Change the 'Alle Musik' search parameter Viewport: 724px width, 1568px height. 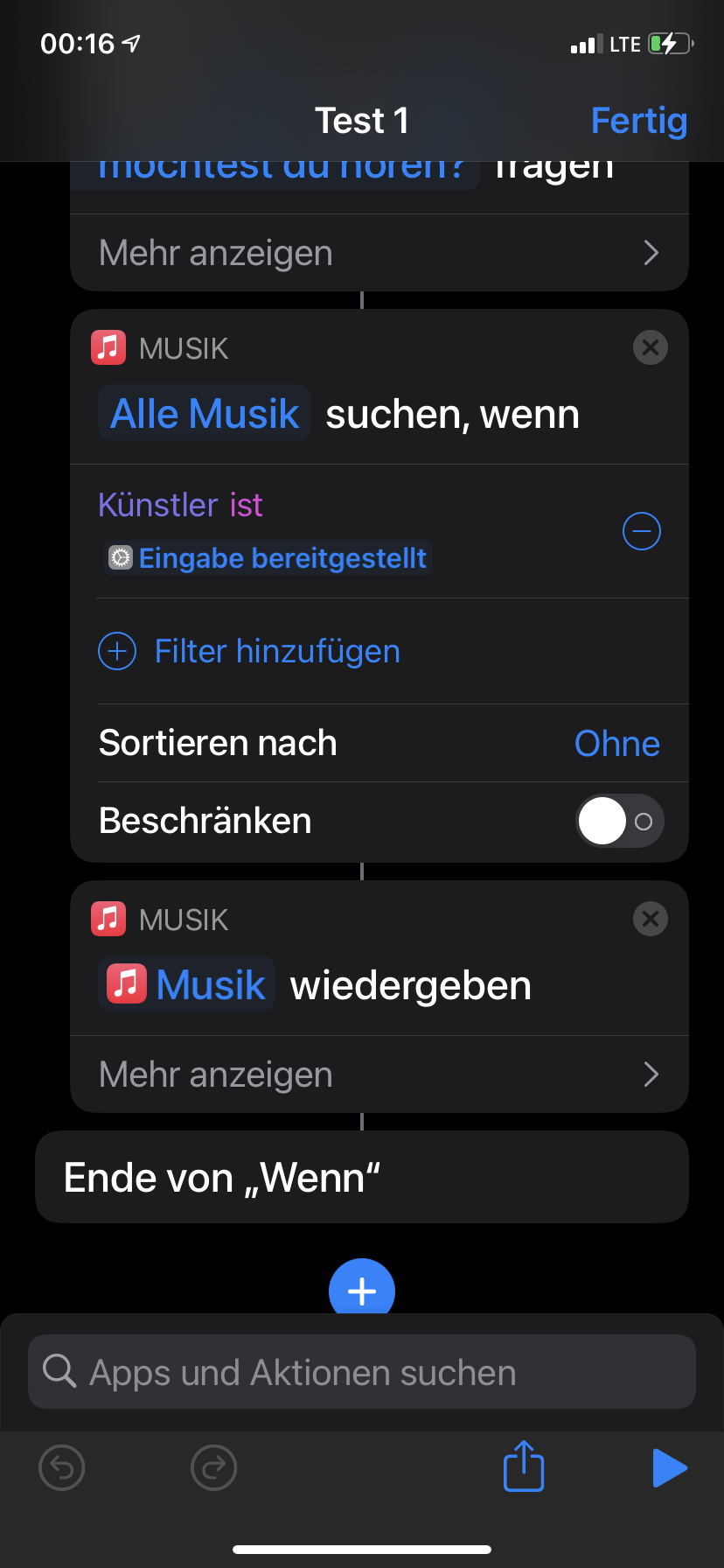pos(205,414)
